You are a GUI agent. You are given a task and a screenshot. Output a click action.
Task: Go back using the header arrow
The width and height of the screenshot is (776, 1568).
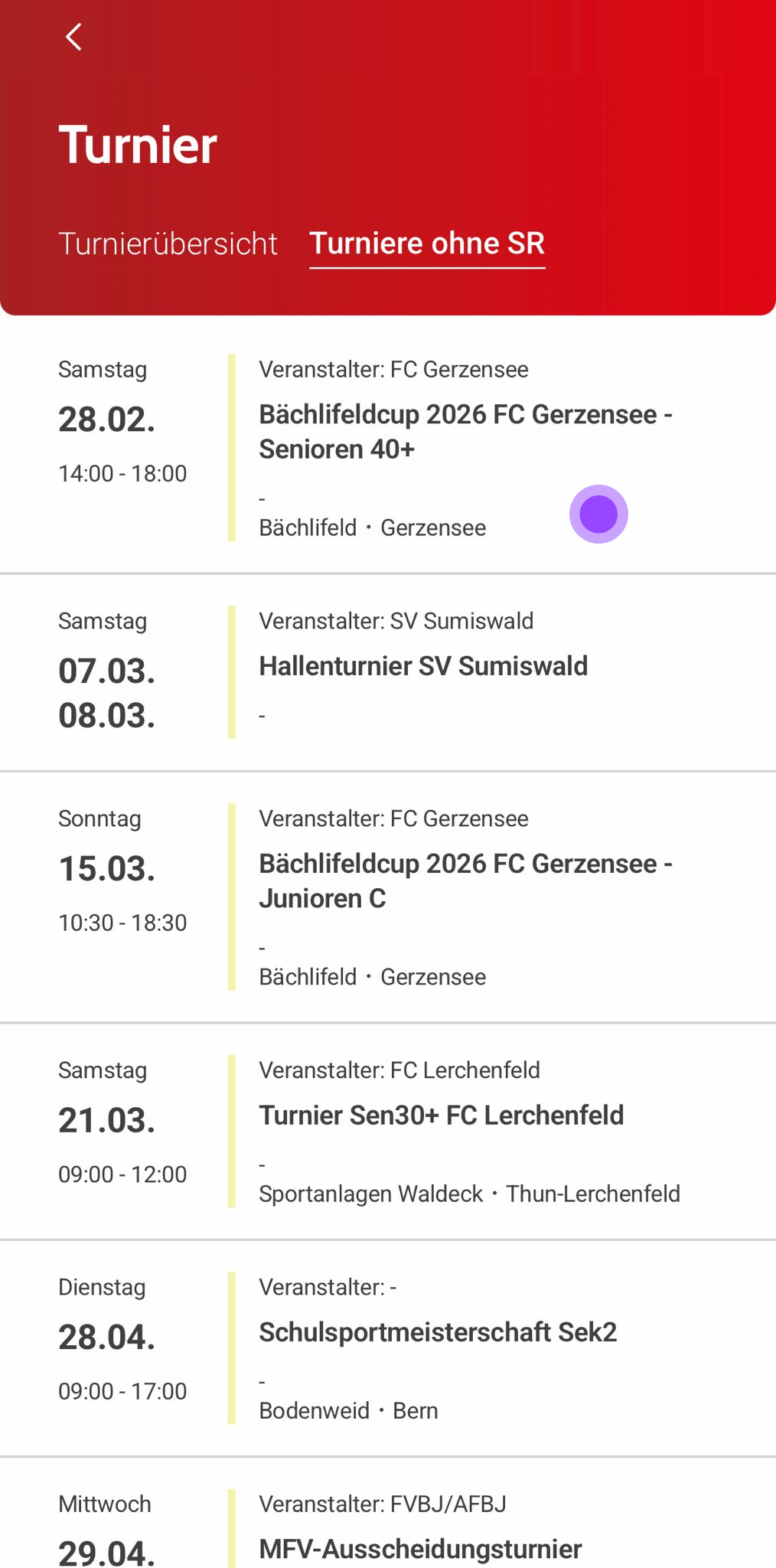click(x=73, y=37)
